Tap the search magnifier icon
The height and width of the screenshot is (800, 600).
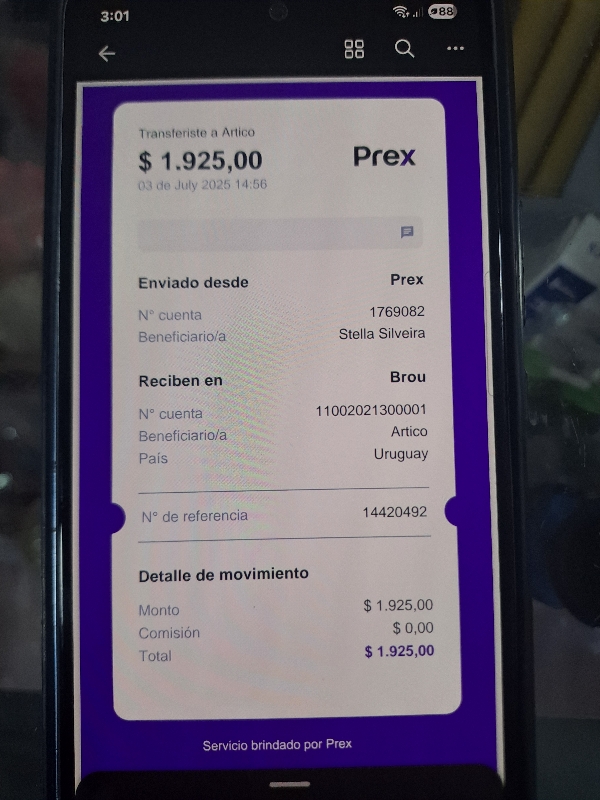coord(405,48)
